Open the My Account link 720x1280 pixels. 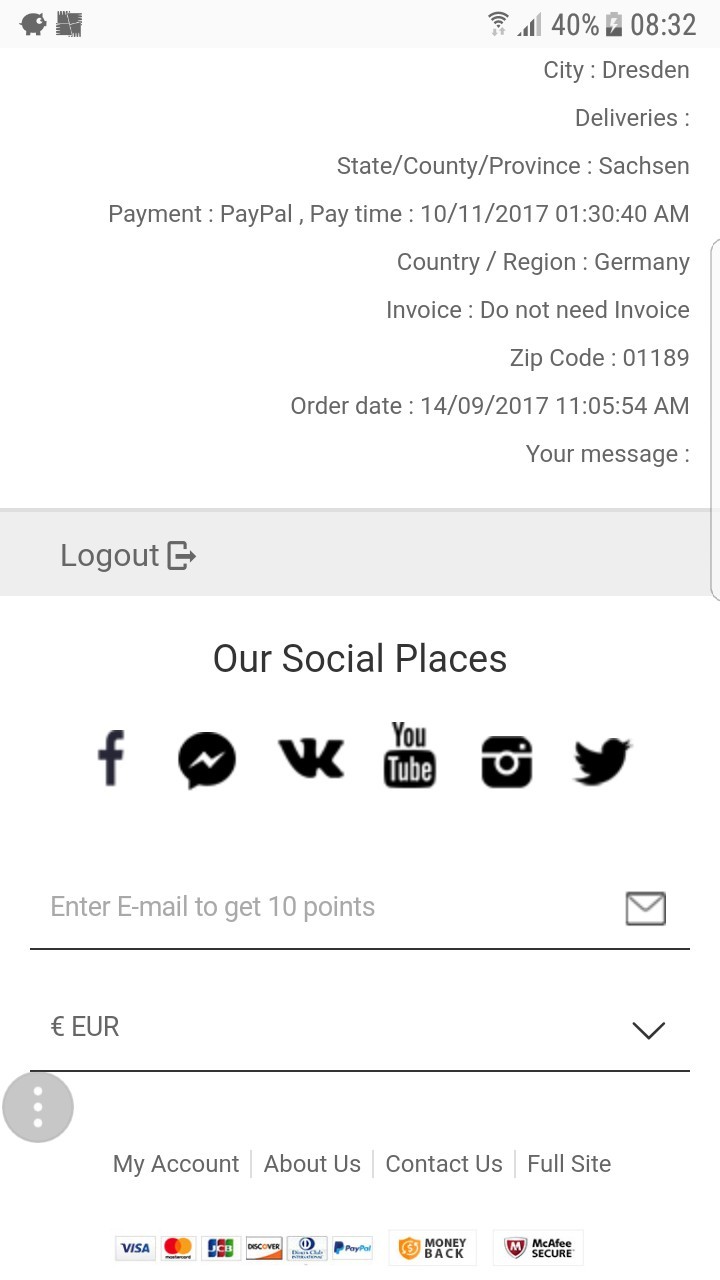[x=176, y=1164]
